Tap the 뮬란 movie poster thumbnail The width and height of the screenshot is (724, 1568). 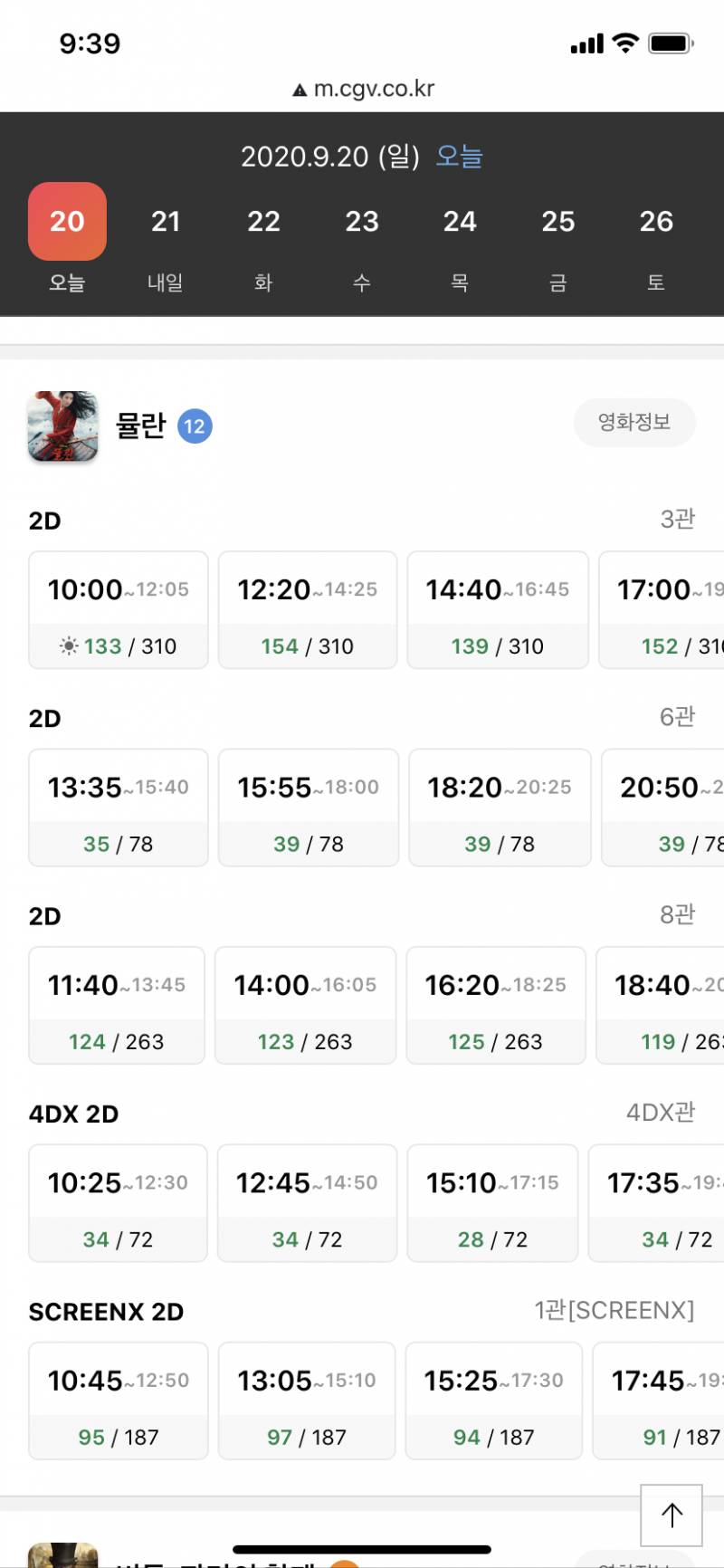pos(62,426)
